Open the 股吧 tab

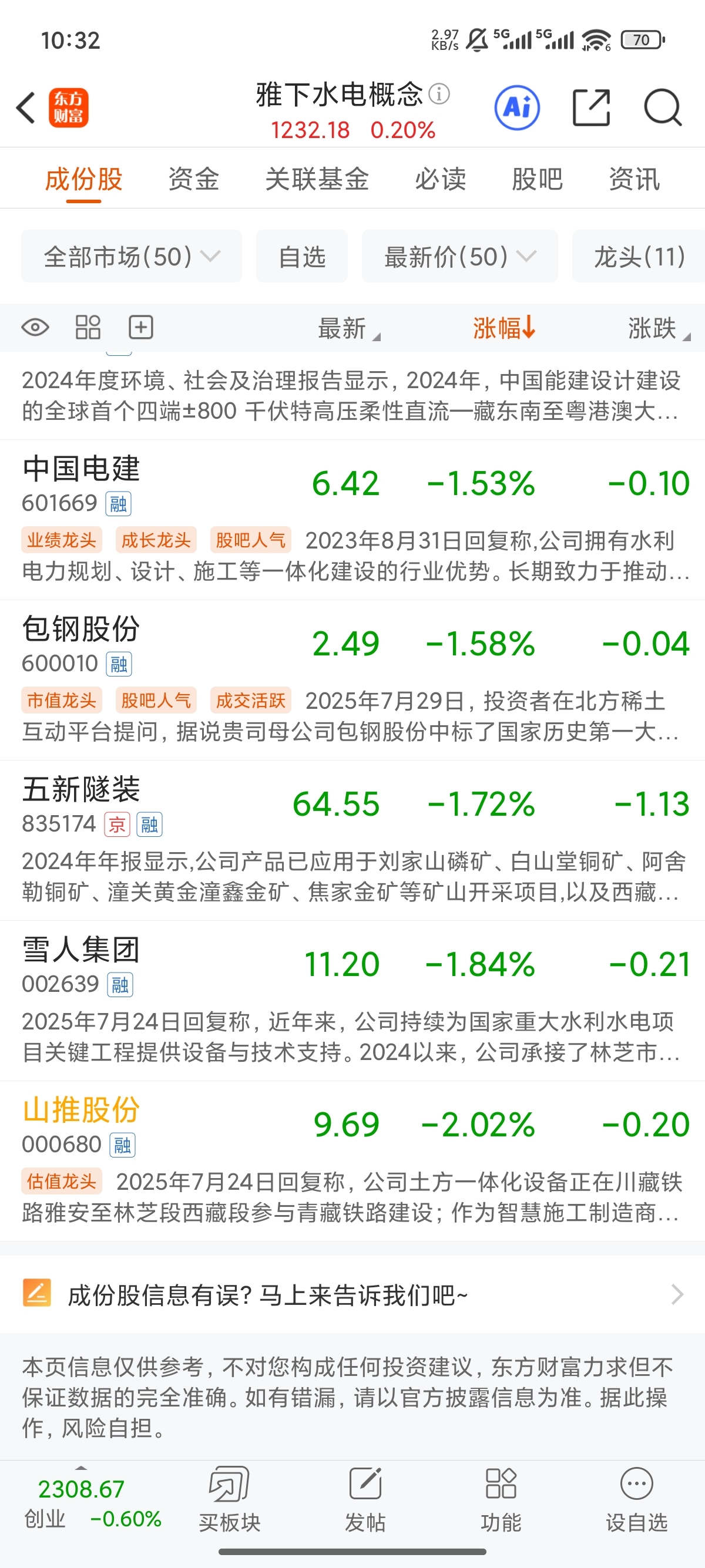[537, 179]
